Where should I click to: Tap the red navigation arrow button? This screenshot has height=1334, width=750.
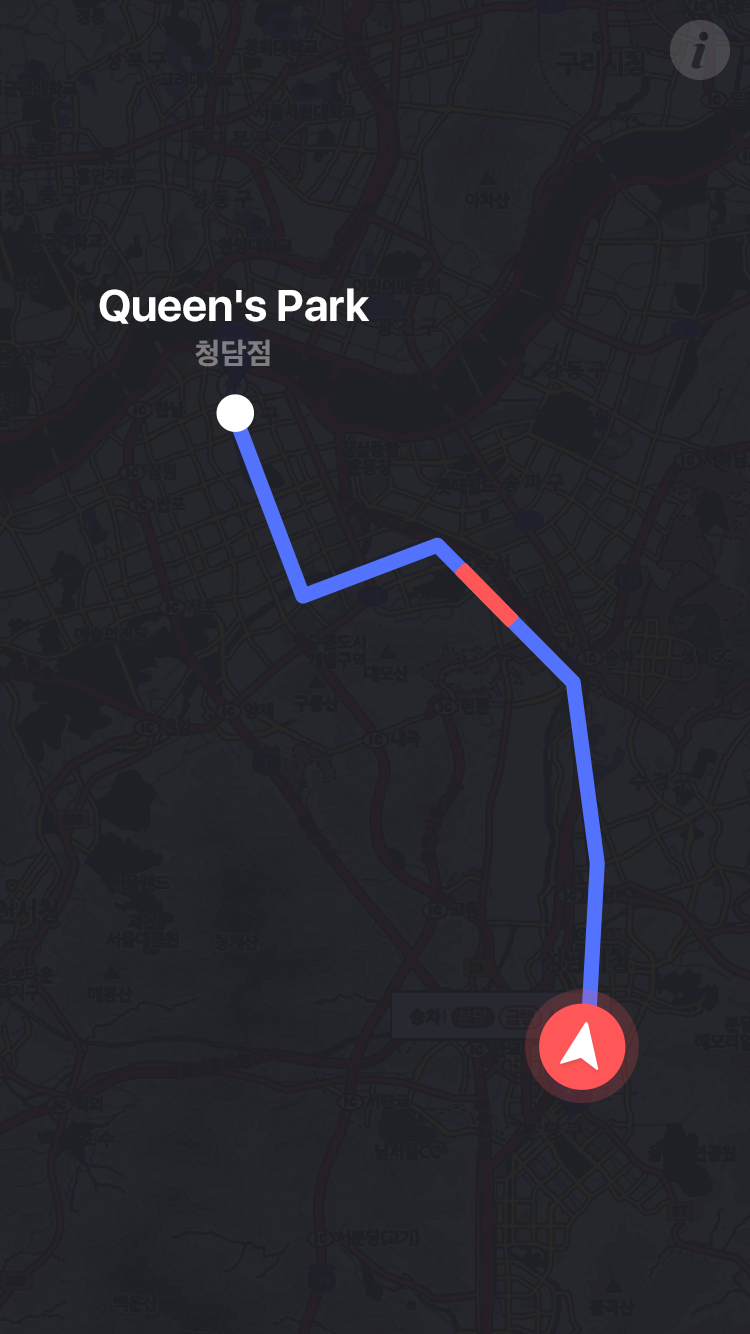581,1048
